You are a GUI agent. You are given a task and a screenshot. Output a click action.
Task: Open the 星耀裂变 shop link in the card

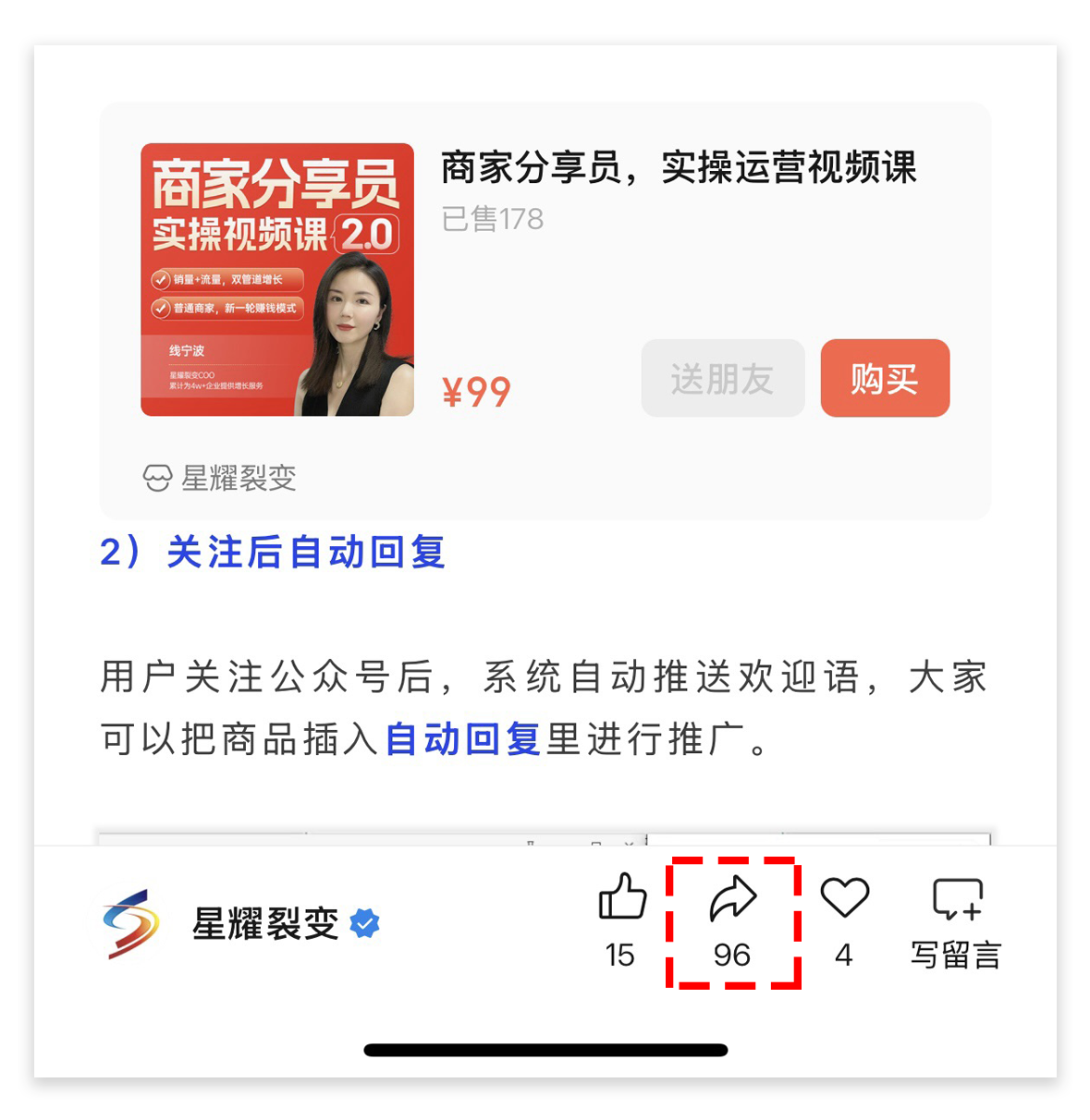[221, 478]
